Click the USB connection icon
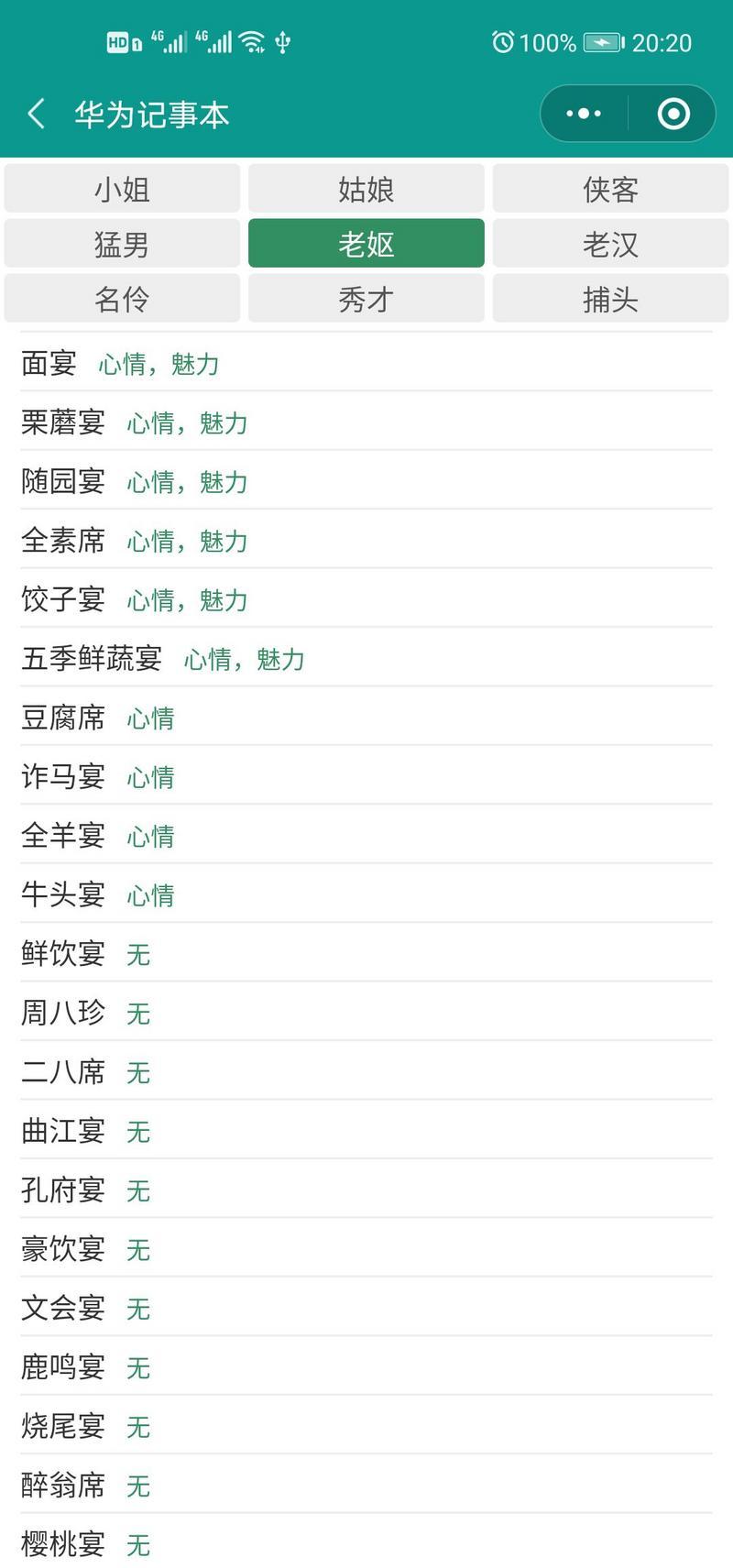 [282, 41]
